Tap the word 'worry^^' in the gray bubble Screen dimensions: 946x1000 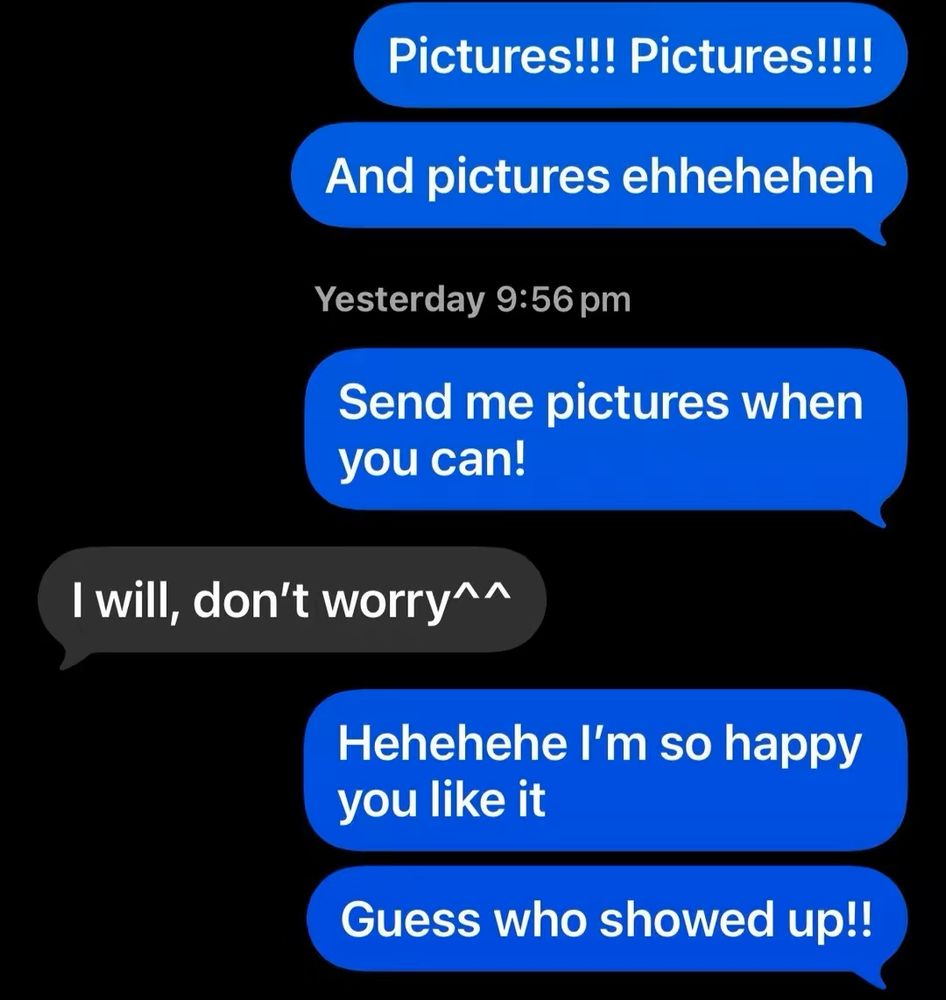pyautogui.click(x=450, y=598)
